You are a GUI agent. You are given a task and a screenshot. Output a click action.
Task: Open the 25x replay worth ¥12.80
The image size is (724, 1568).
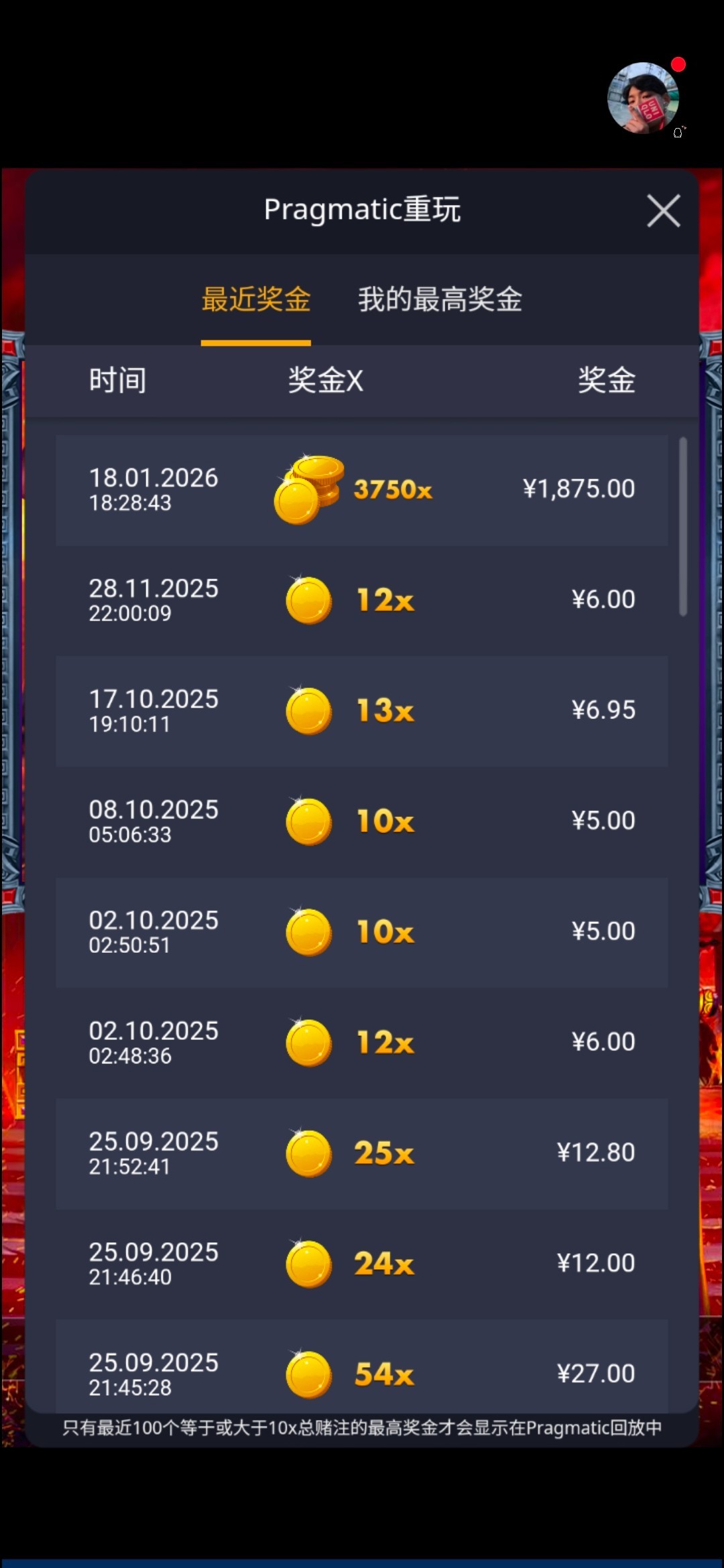pyautogui.click(x=361, y=1153)
